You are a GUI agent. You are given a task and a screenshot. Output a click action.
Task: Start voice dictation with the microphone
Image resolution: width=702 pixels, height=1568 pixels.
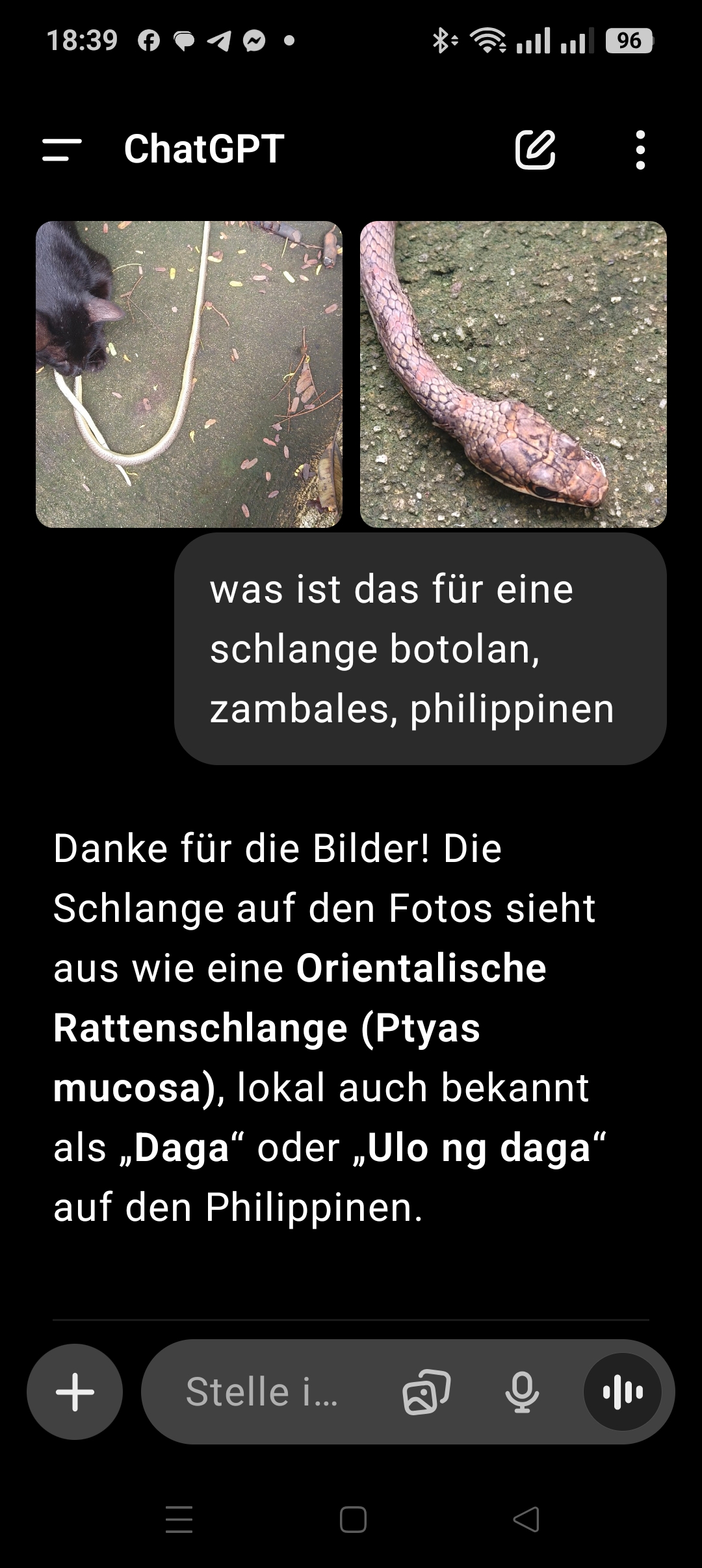(x=522, y=1392)
